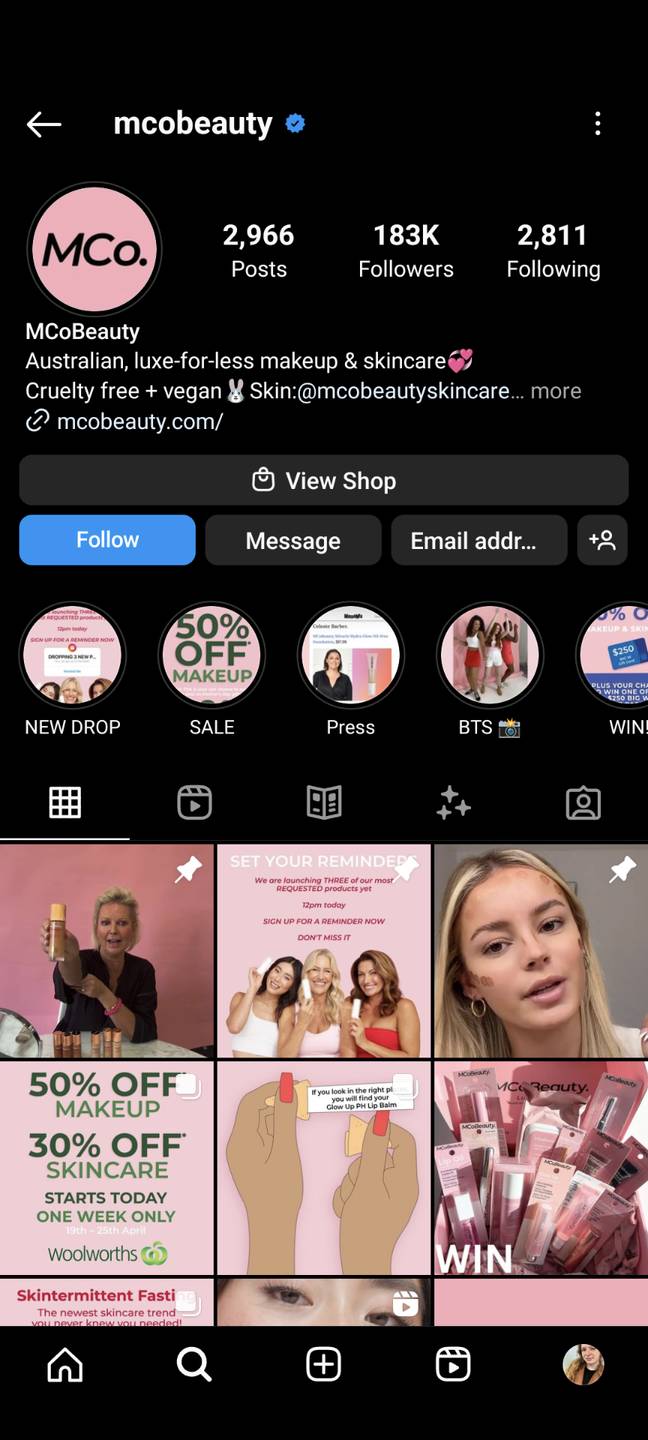Go to the Home feed tab
The height and width of the screenshot is (1440, 648).
pyautogui.click(x=65, y=1364)
